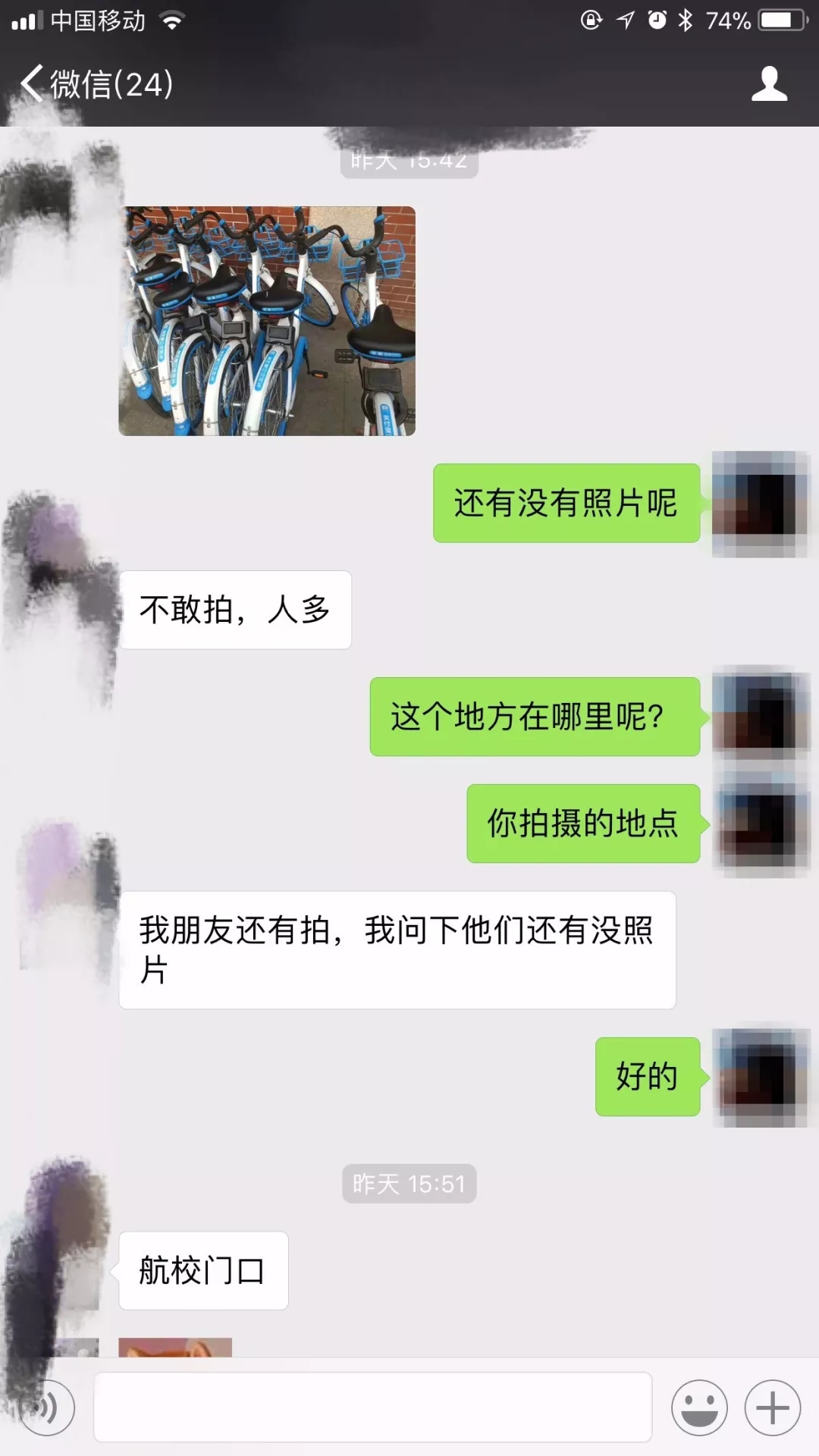Open the emoji sticker panel
This screenshot has width=819, height=1456.
click(698, 1408)
